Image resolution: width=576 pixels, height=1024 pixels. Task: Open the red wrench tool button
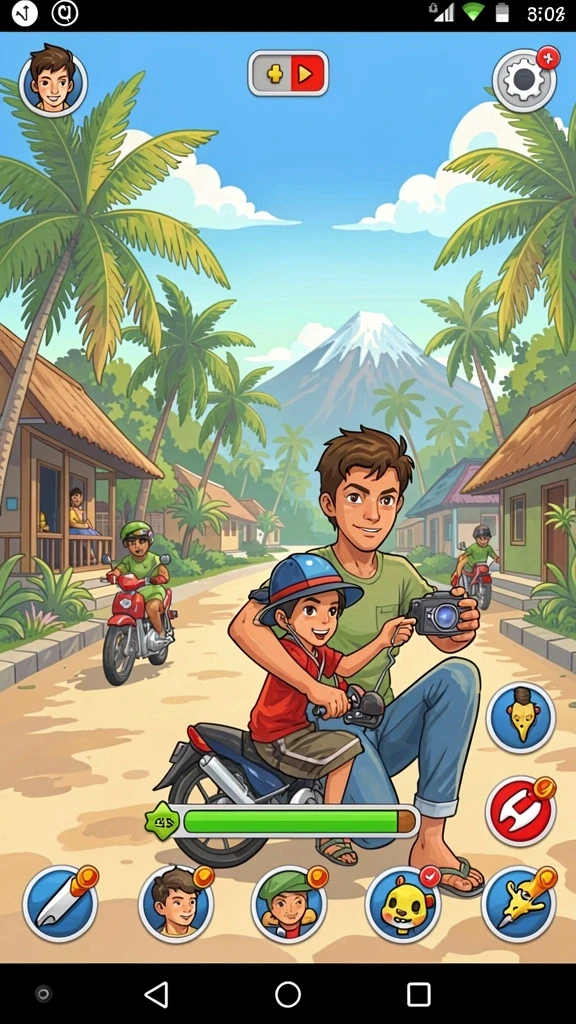point(520,812)
